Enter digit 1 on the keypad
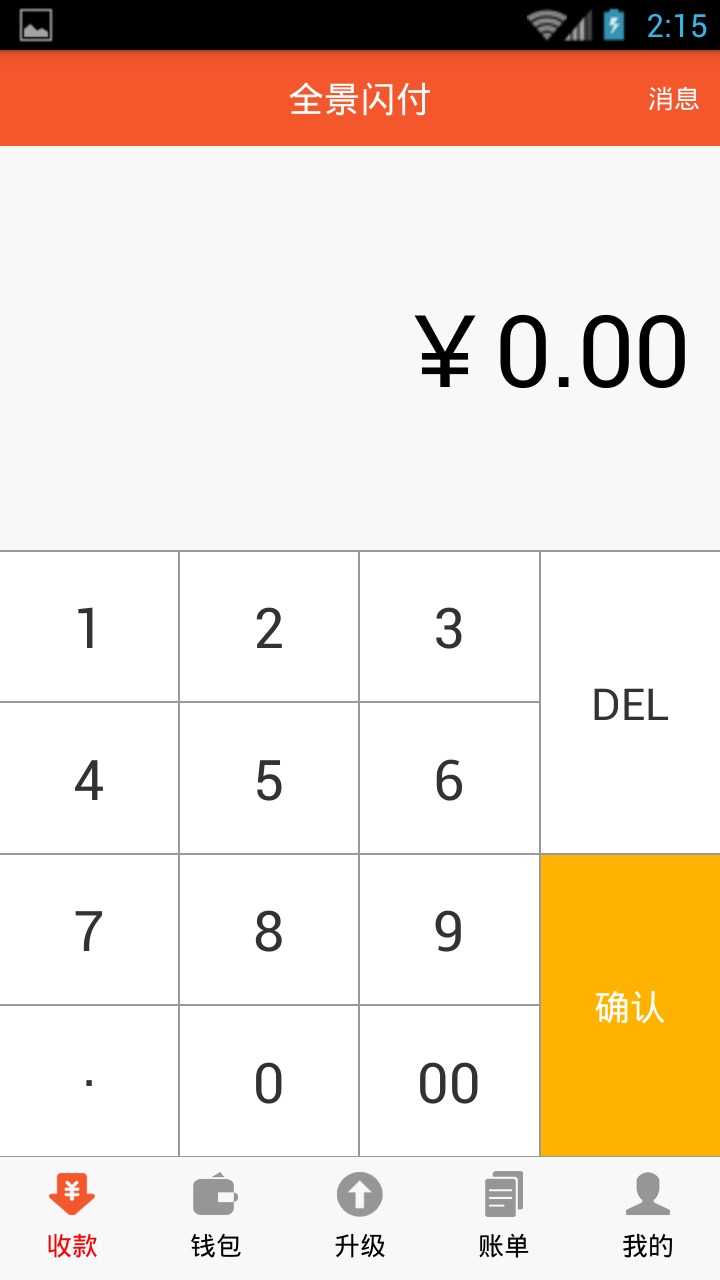720x1280 pixels. [89, 627]
